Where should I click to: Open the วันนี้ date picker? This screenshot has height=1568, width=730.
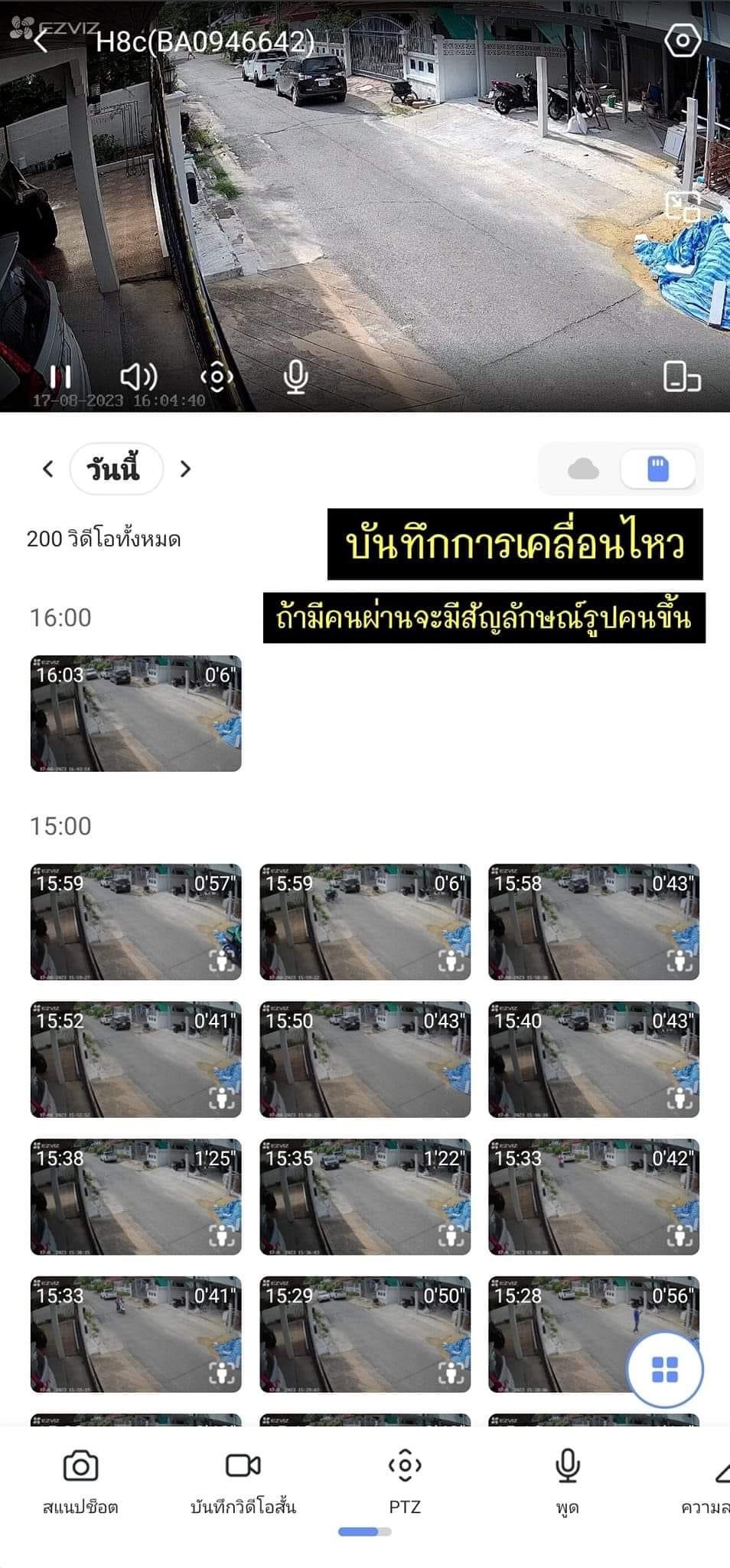[116, 469]
